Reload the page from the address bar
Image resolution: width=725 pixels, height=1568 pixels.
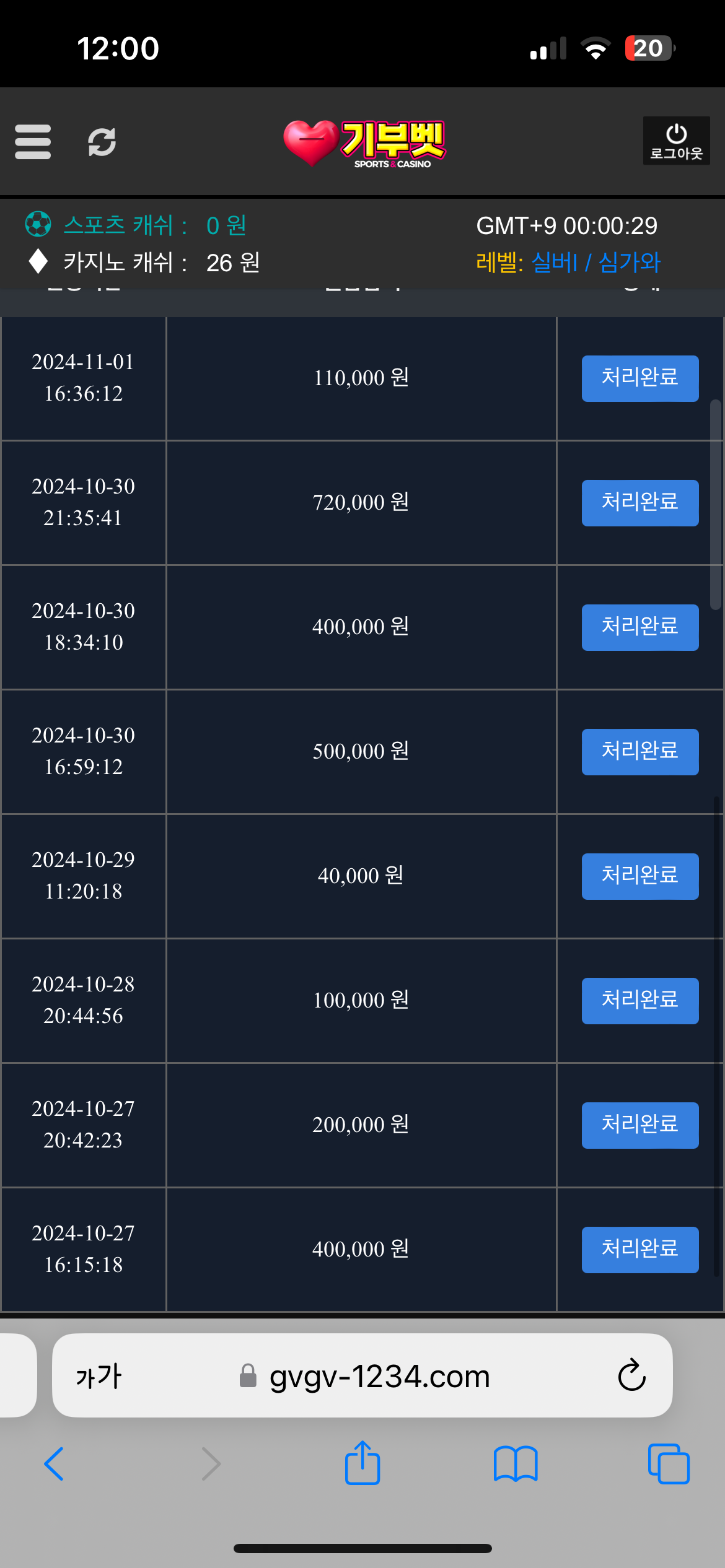point(631,1375)
